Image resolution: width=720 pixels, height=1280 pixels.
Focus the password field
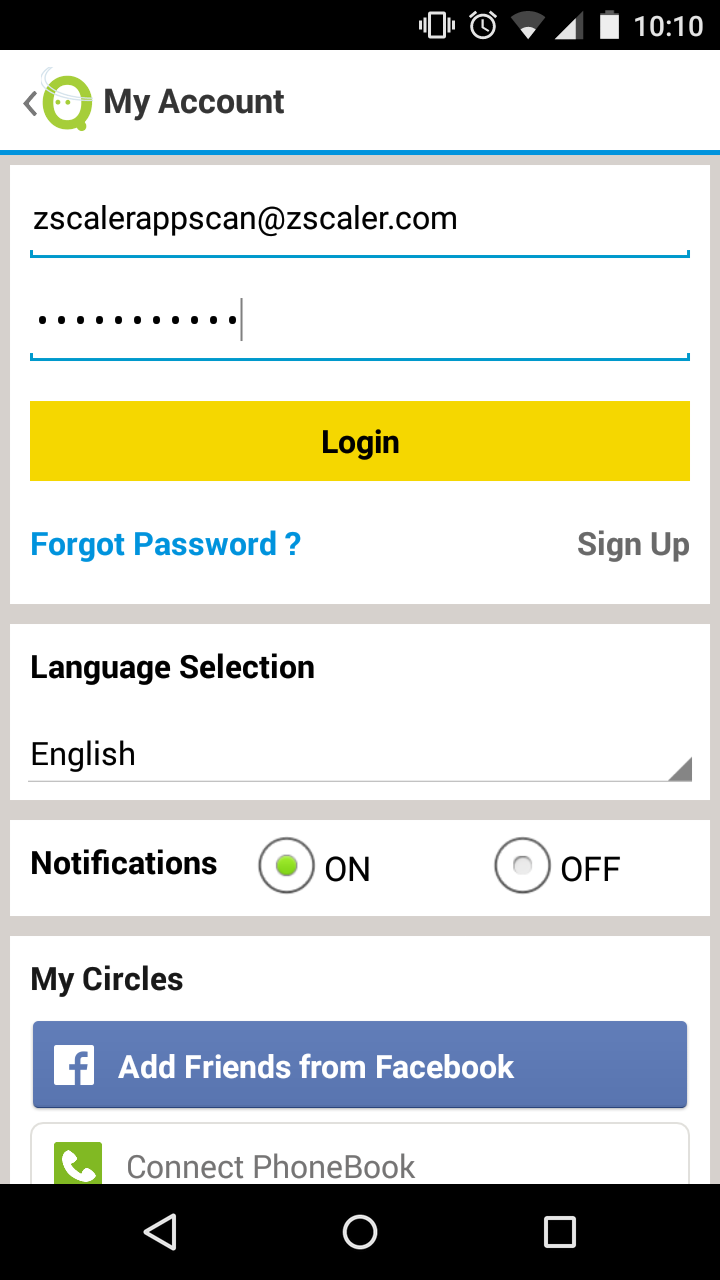pos(360,322)
